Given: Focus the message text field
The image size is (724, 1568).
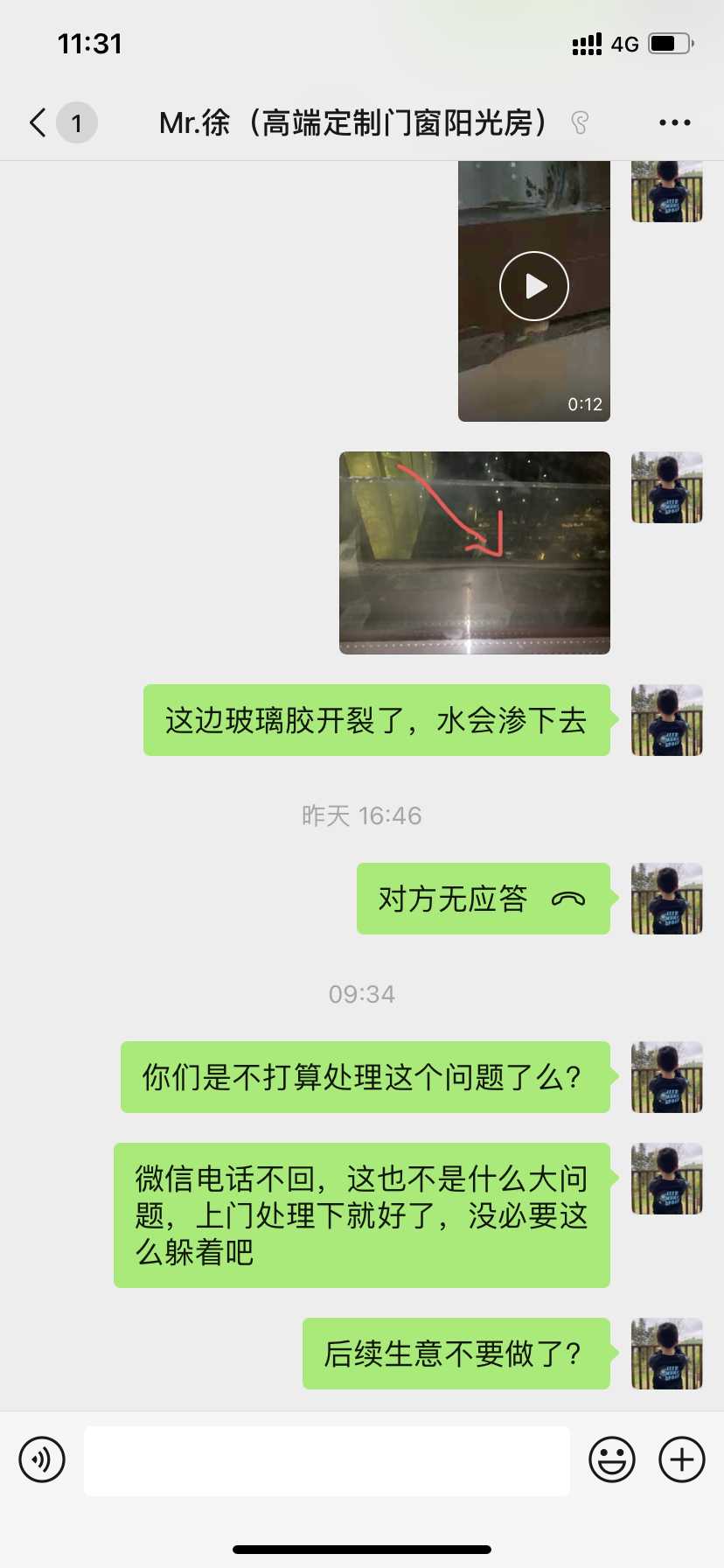Looking at the screenshot, I should pos(327,1459).
